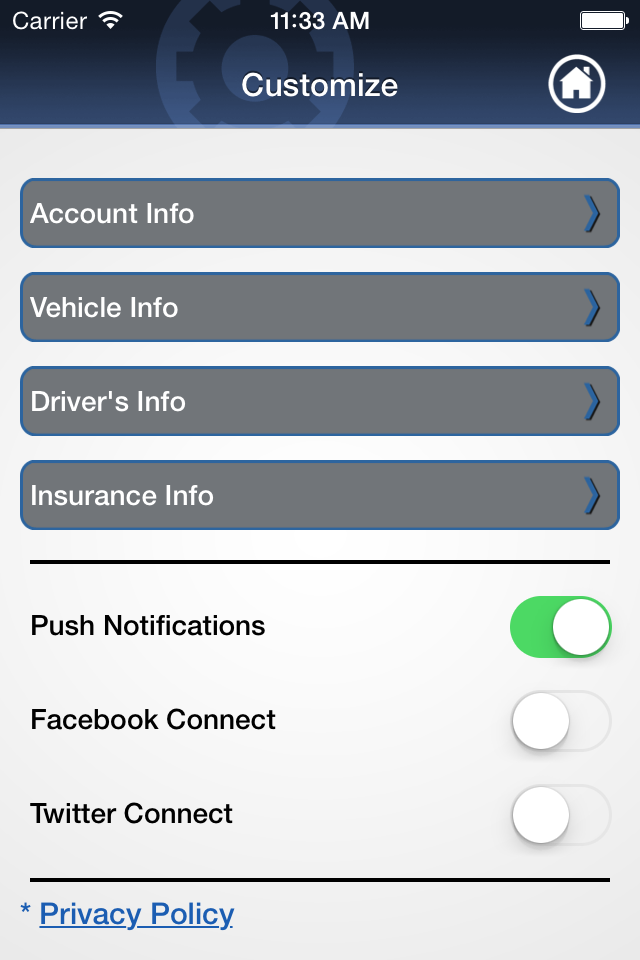Enable Twitter Connect
Viewport: 640px width, 960px height.
560,815
